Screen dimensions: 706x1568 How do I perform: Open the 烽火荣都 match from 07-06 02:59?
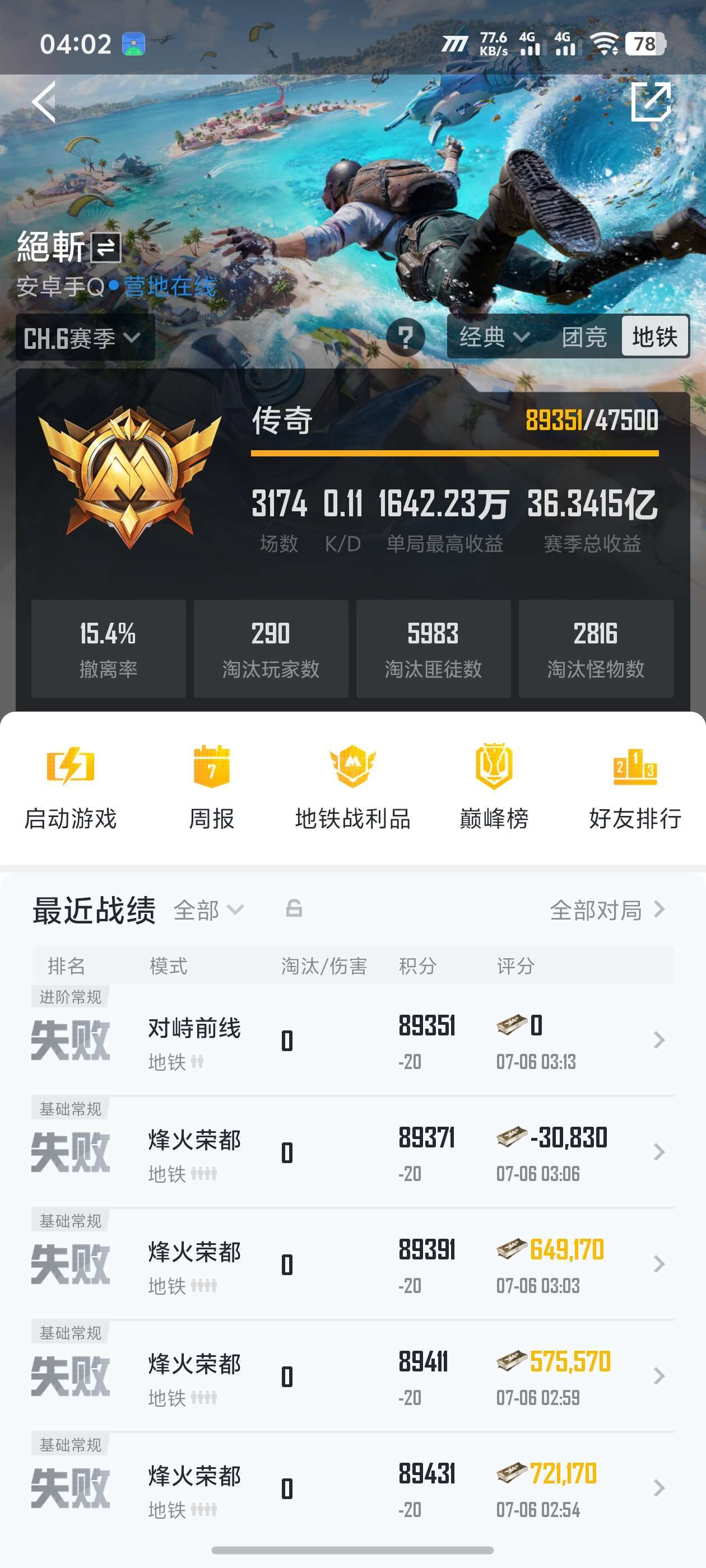click(x=352, y=1376)
